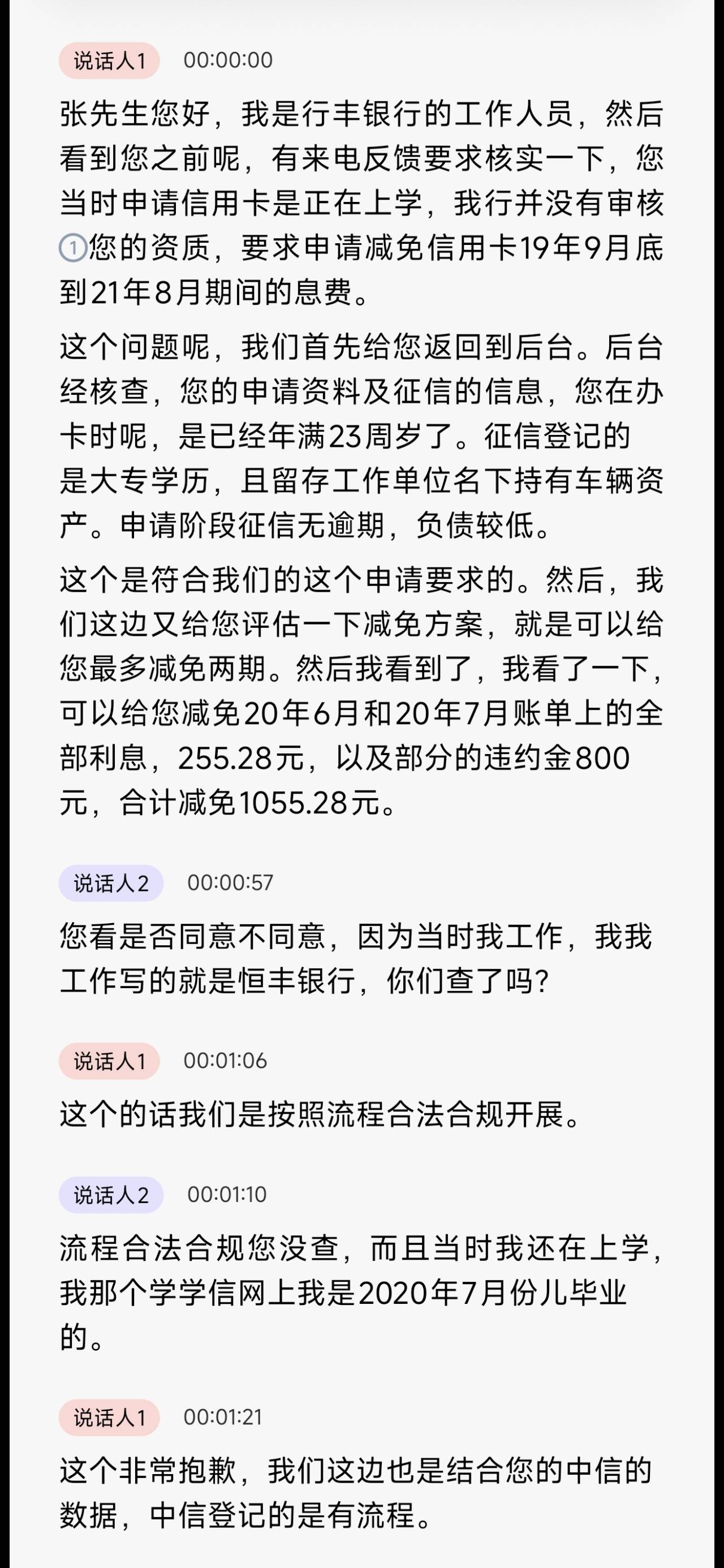724x1568 pixels.
Task: Tap the 说话人2 label at 00:00:57
Action: [111, 882]
